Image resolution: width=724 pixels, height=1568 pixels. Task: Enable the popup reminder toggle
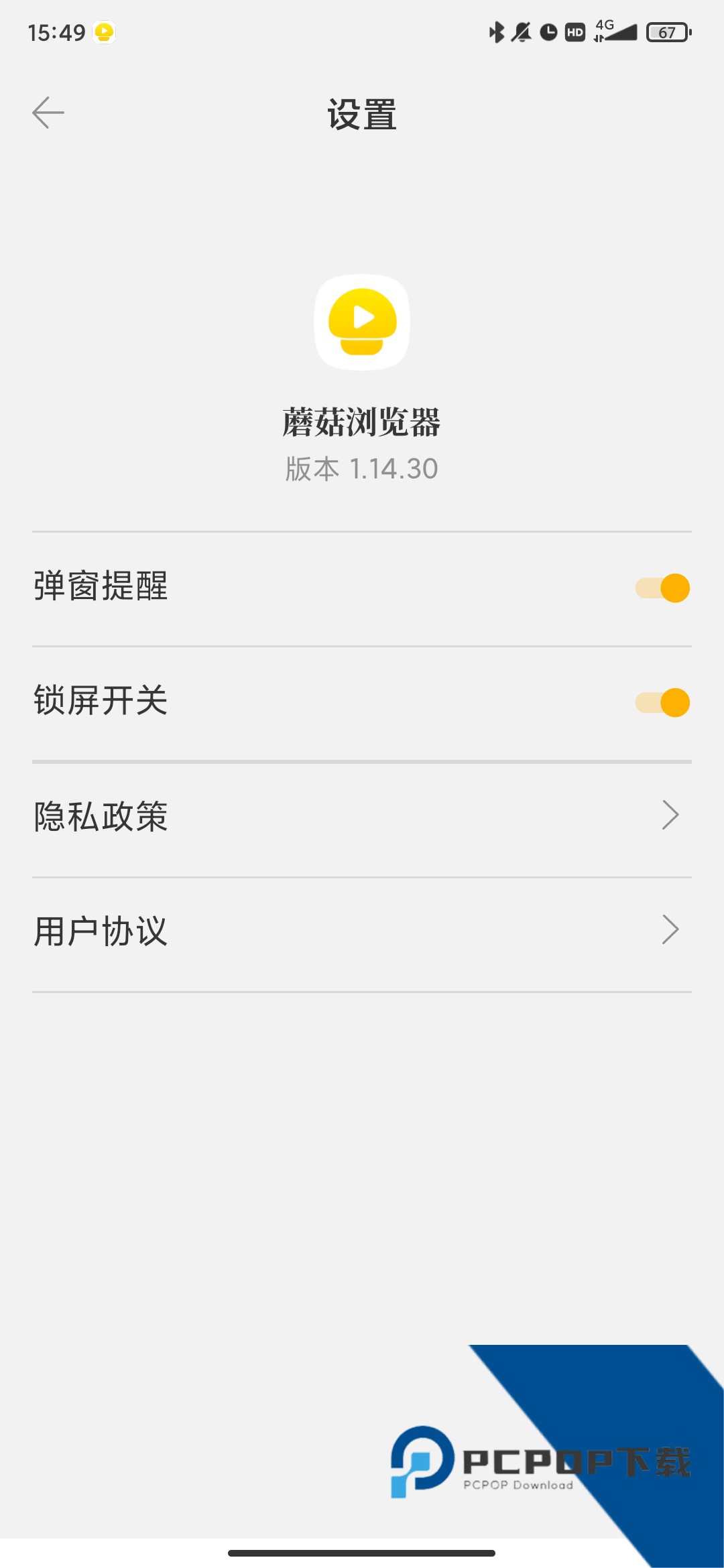pyautogui.click(x=660, y=588)
